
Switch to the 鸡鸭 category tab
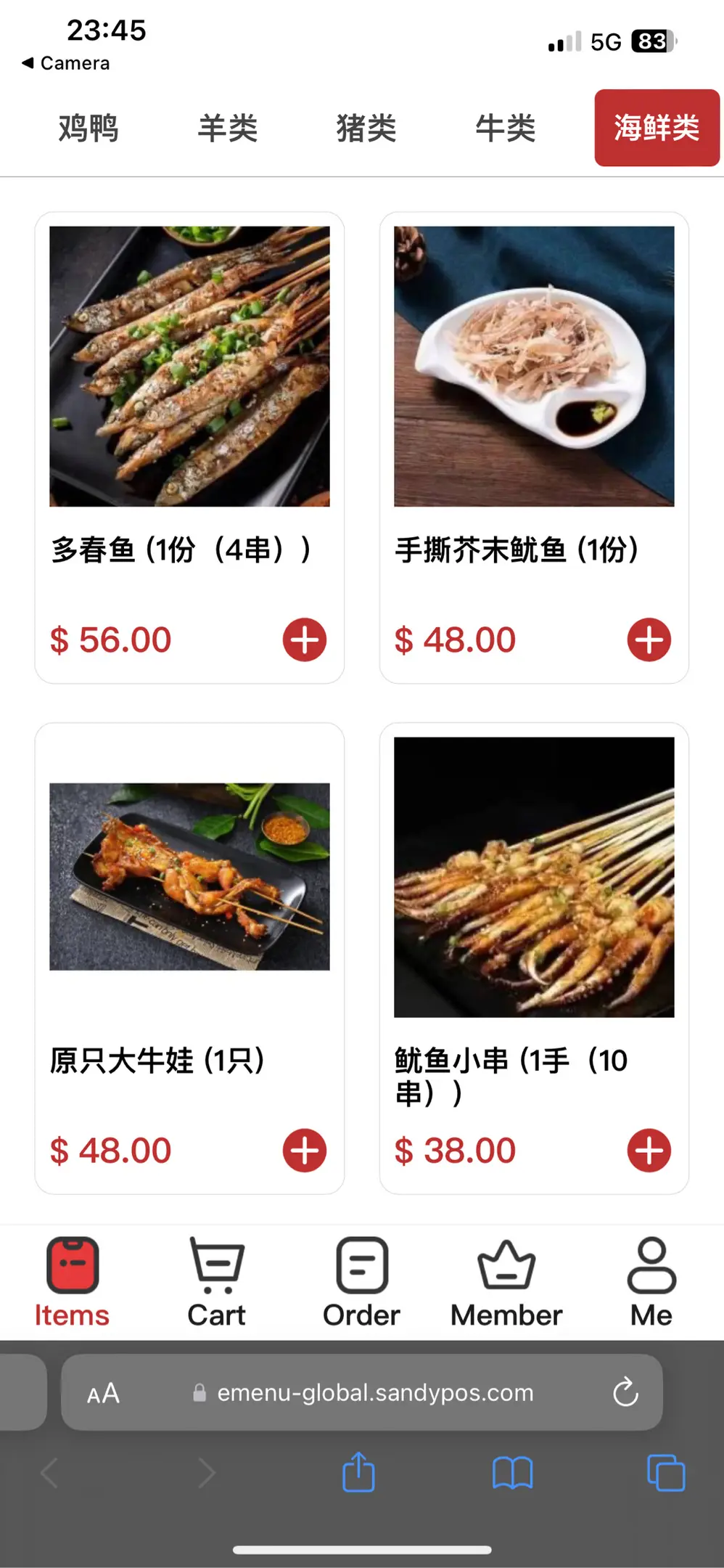[x=89, y=128]
